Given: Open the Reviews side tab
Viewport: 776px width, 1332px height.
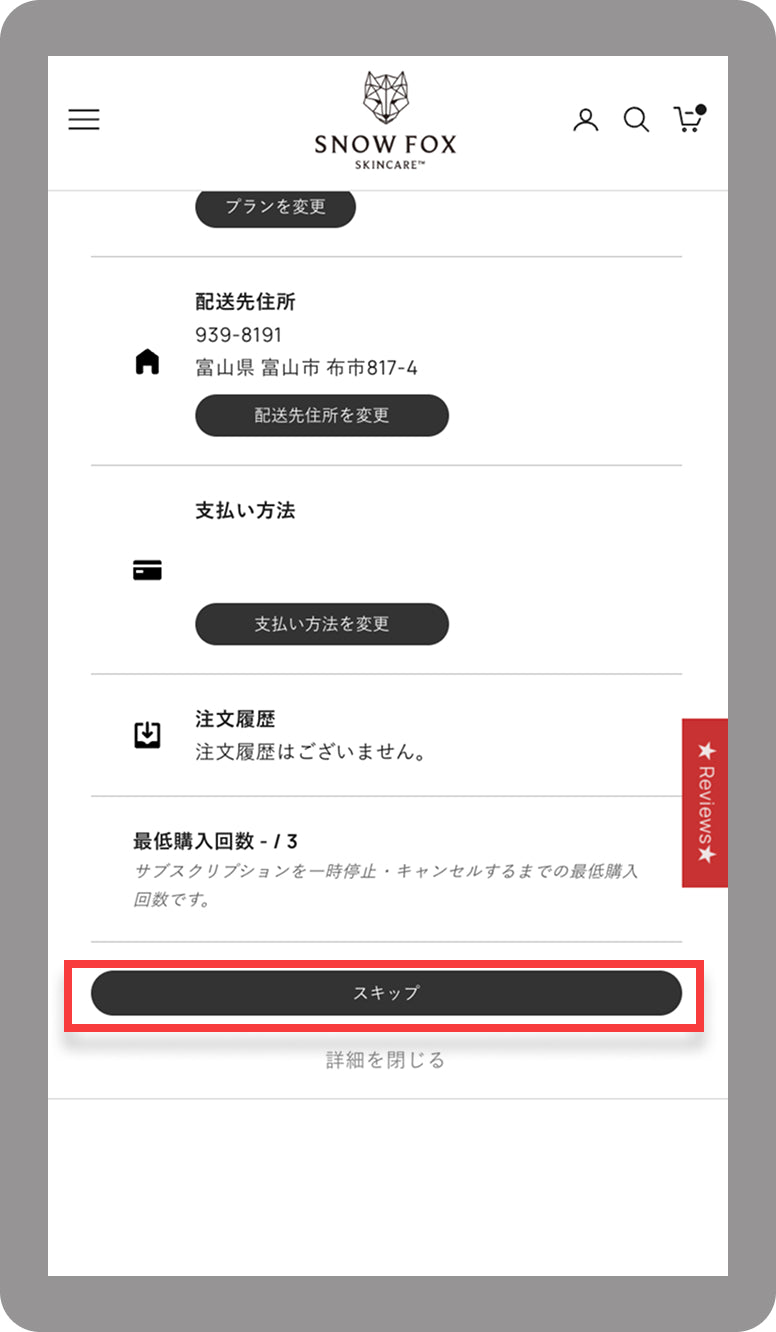Looking at the screenshot, I should pos(705,802).
